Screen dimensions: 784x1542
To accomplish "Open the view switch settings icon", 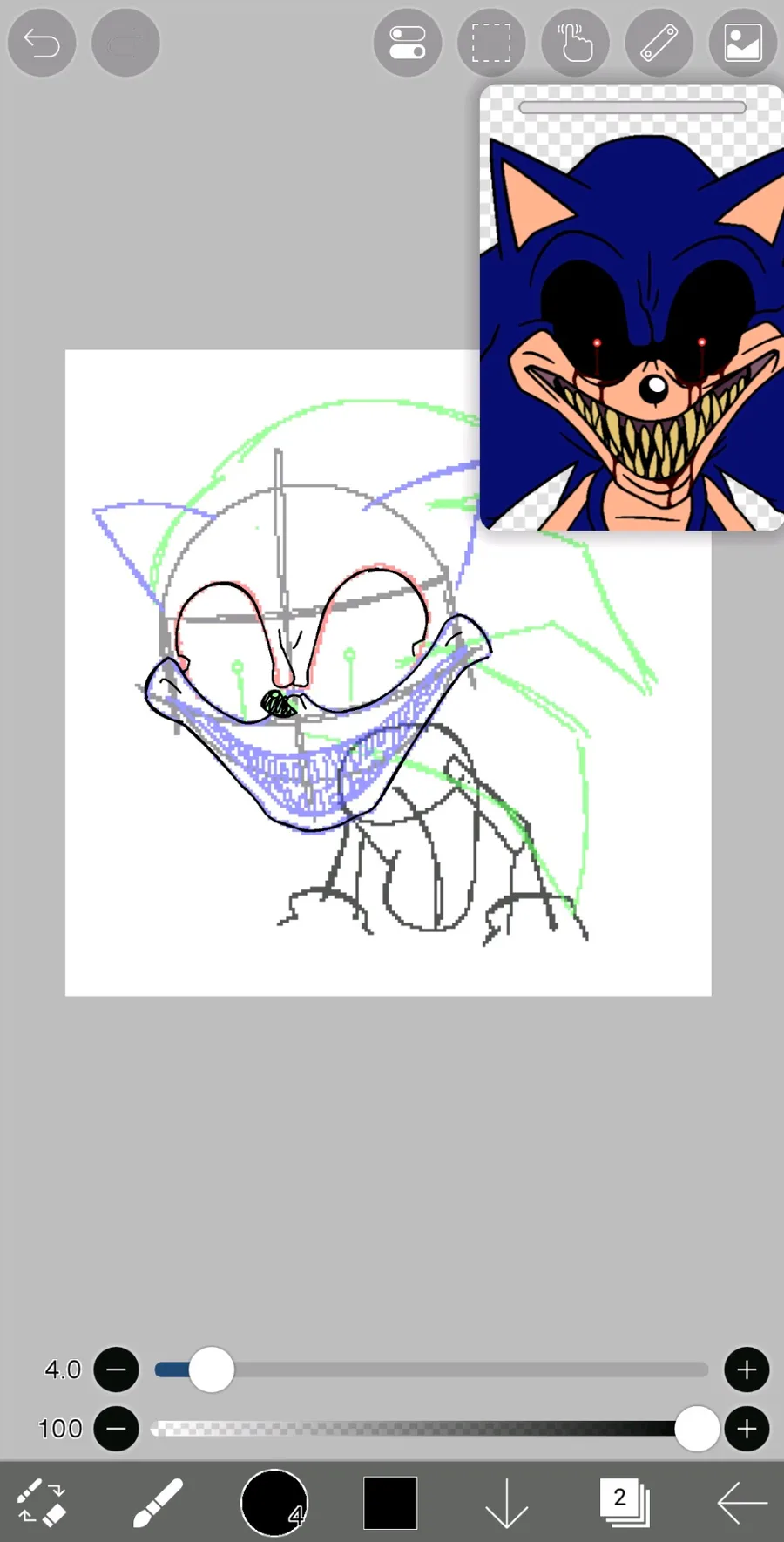I will point(407,43).
